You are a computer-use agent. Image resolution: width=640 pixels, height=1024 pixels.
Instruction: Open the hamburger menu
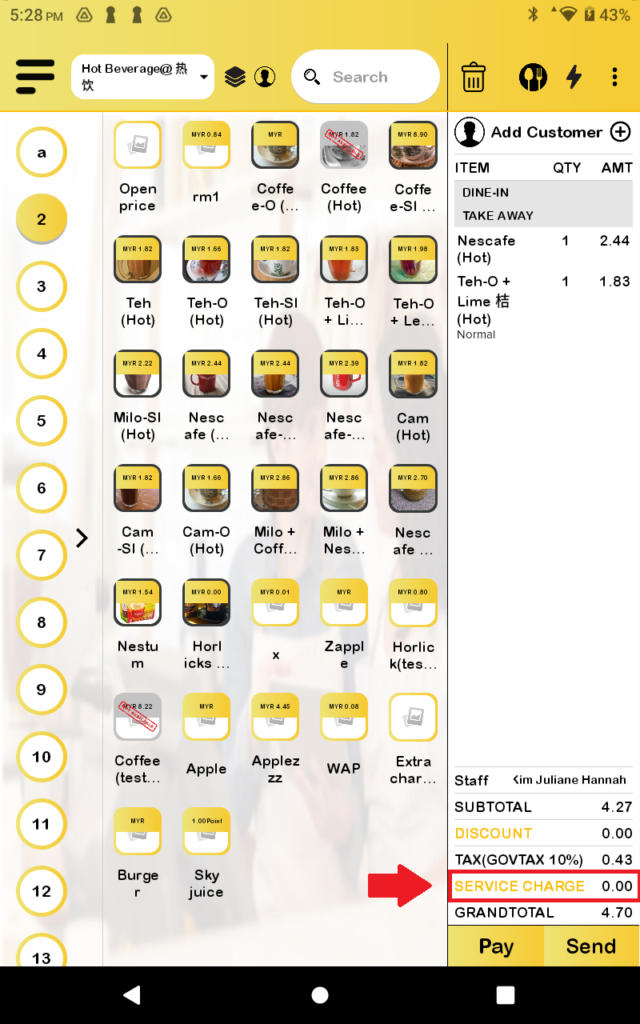[35, 77]
